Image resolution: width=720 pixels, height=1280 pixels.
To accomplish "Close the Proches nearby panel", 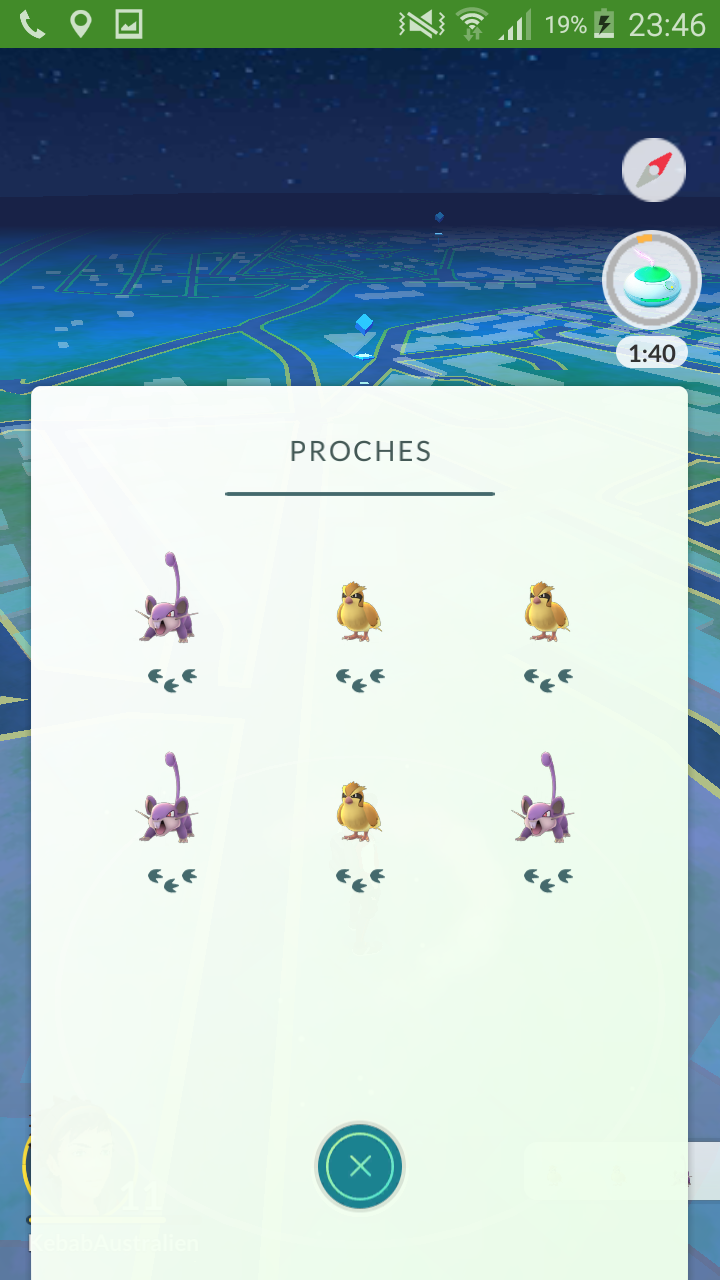I will click(x=360, y=1166).
